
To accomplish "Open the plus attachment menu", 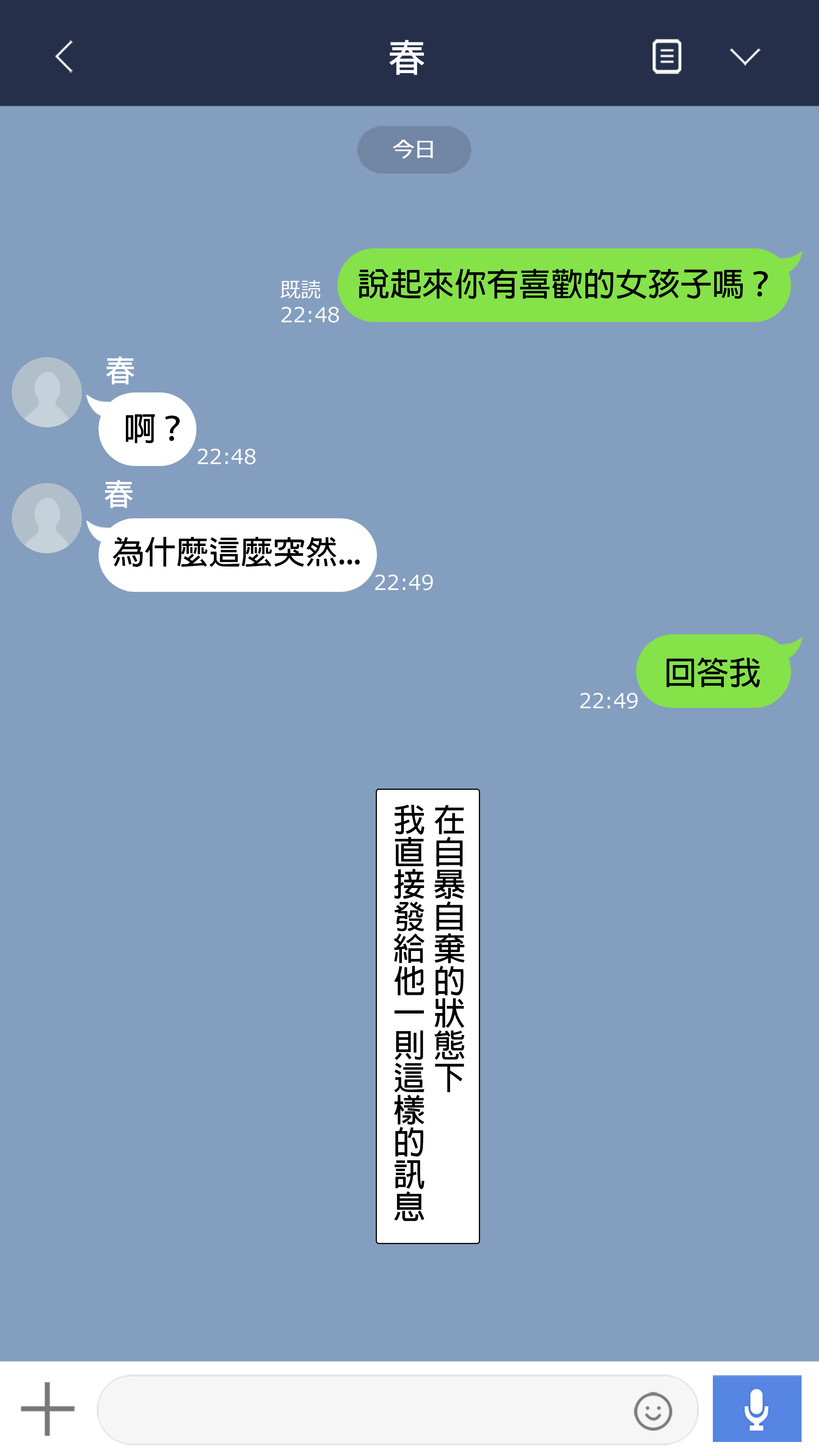I will (x=47, y=1409).
